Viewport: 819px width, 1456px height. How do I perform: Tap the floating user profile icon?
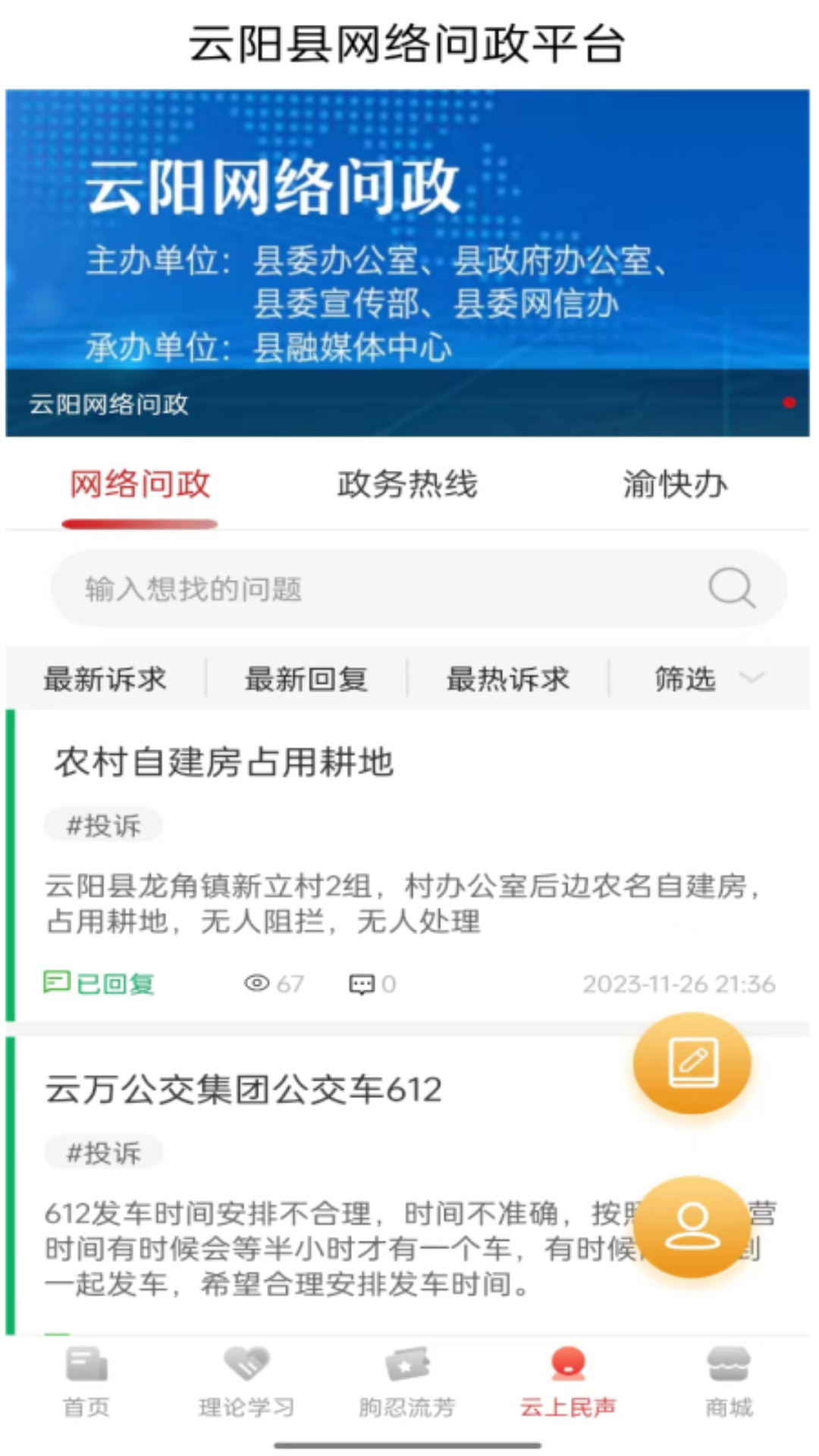(x=691, y=1228)
